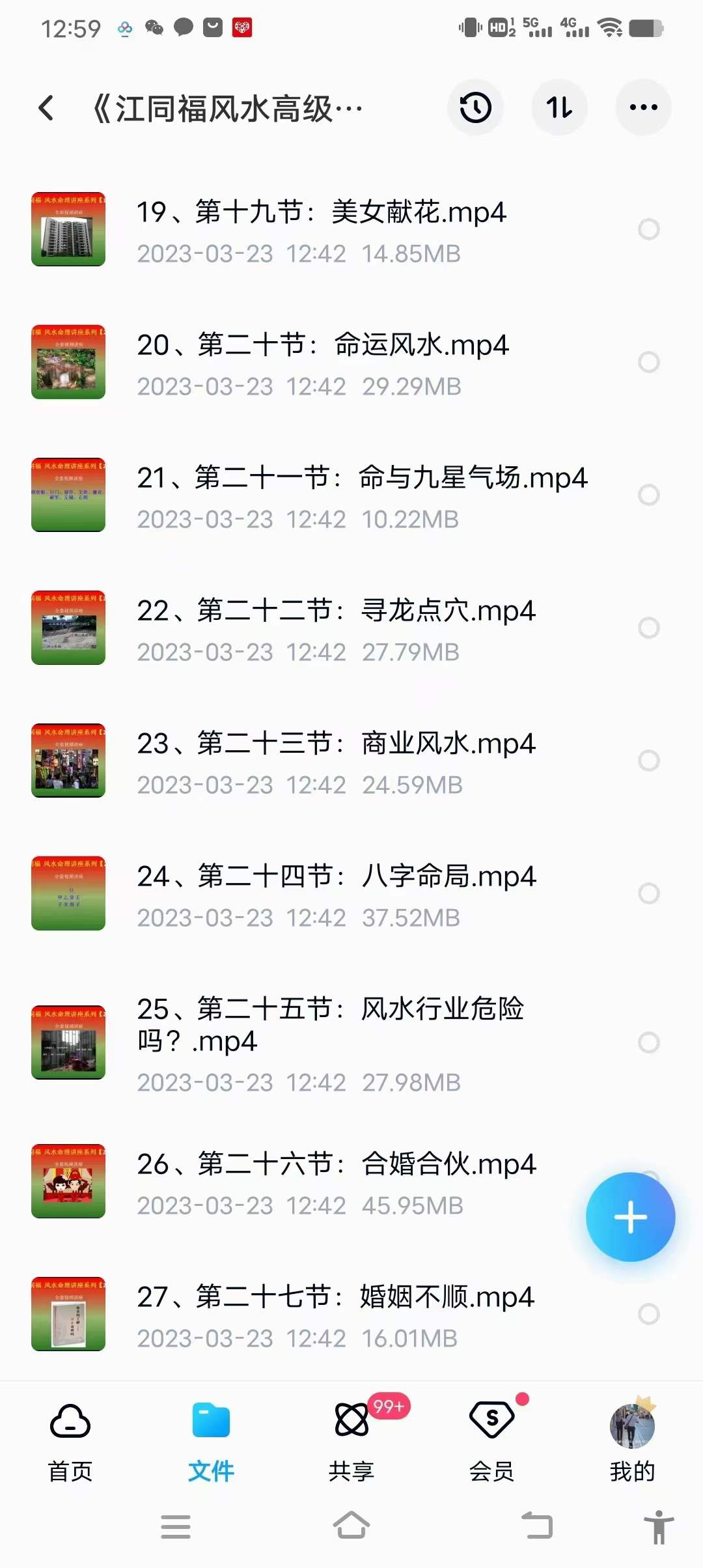Open the more options menu
703x1568 pixels.
tap(642, 107)
